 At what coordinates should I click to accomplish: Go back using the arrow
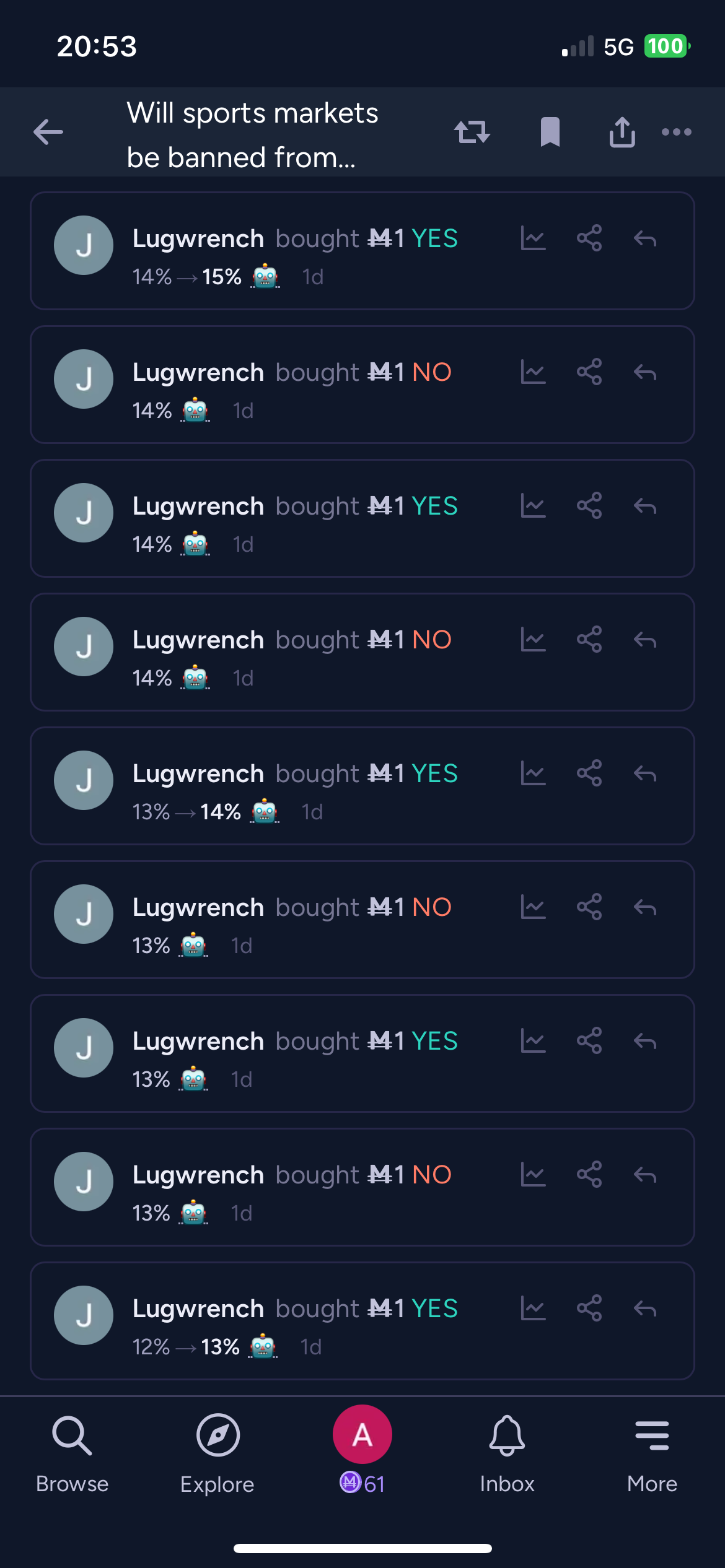click(48, 132)
